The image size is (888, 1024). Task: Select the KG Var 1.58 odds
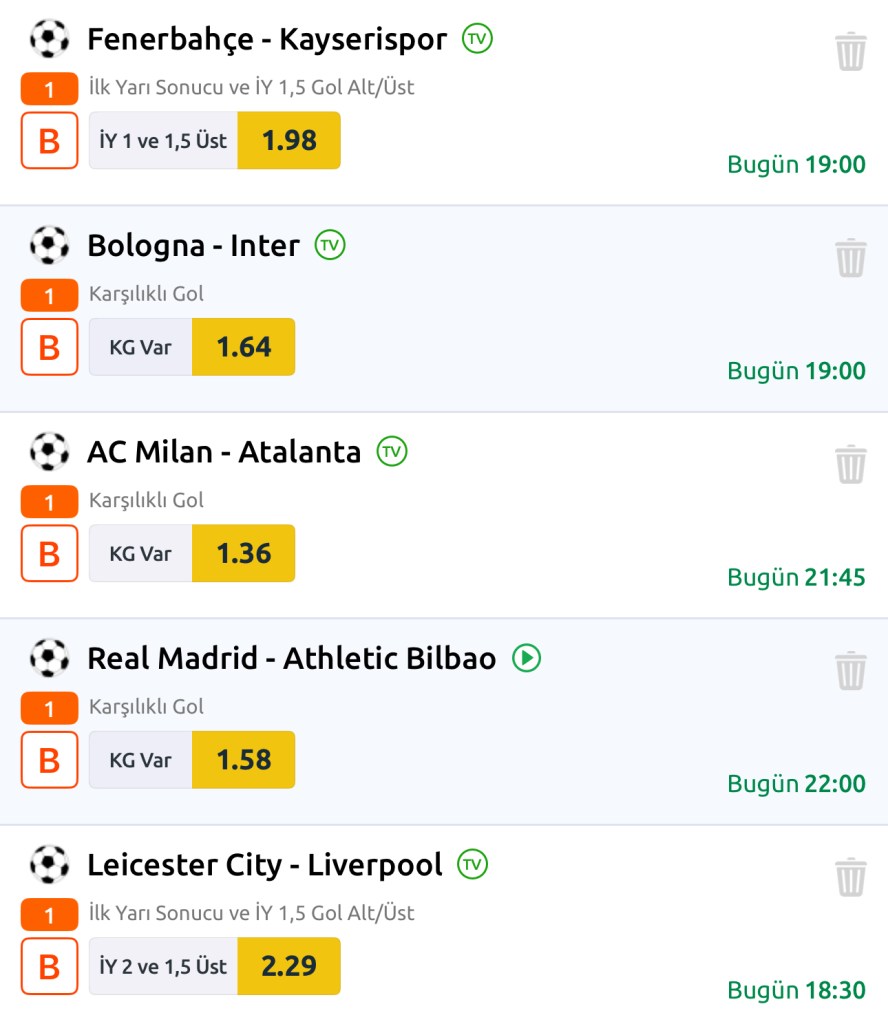coord(243,760)
